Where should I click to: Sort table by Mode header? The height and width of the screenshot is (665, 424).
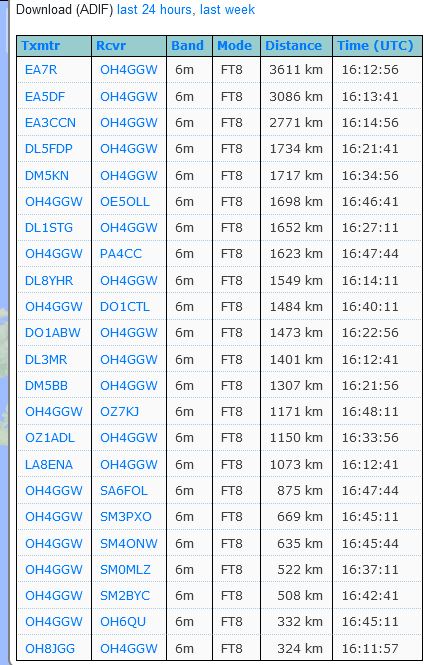(x=234, y=46)
